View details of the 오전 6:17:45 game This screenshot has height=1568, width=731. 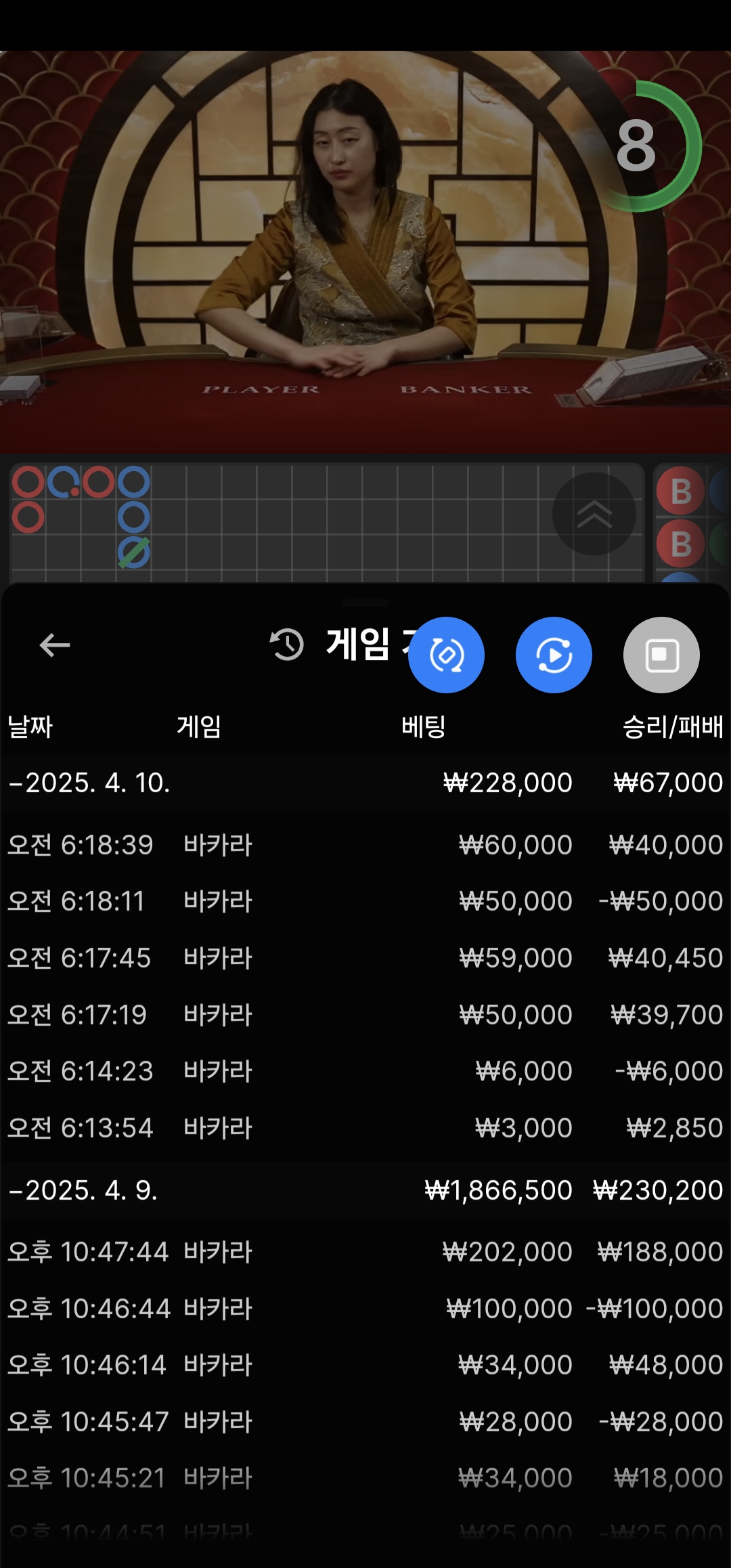tap(365, 958)
